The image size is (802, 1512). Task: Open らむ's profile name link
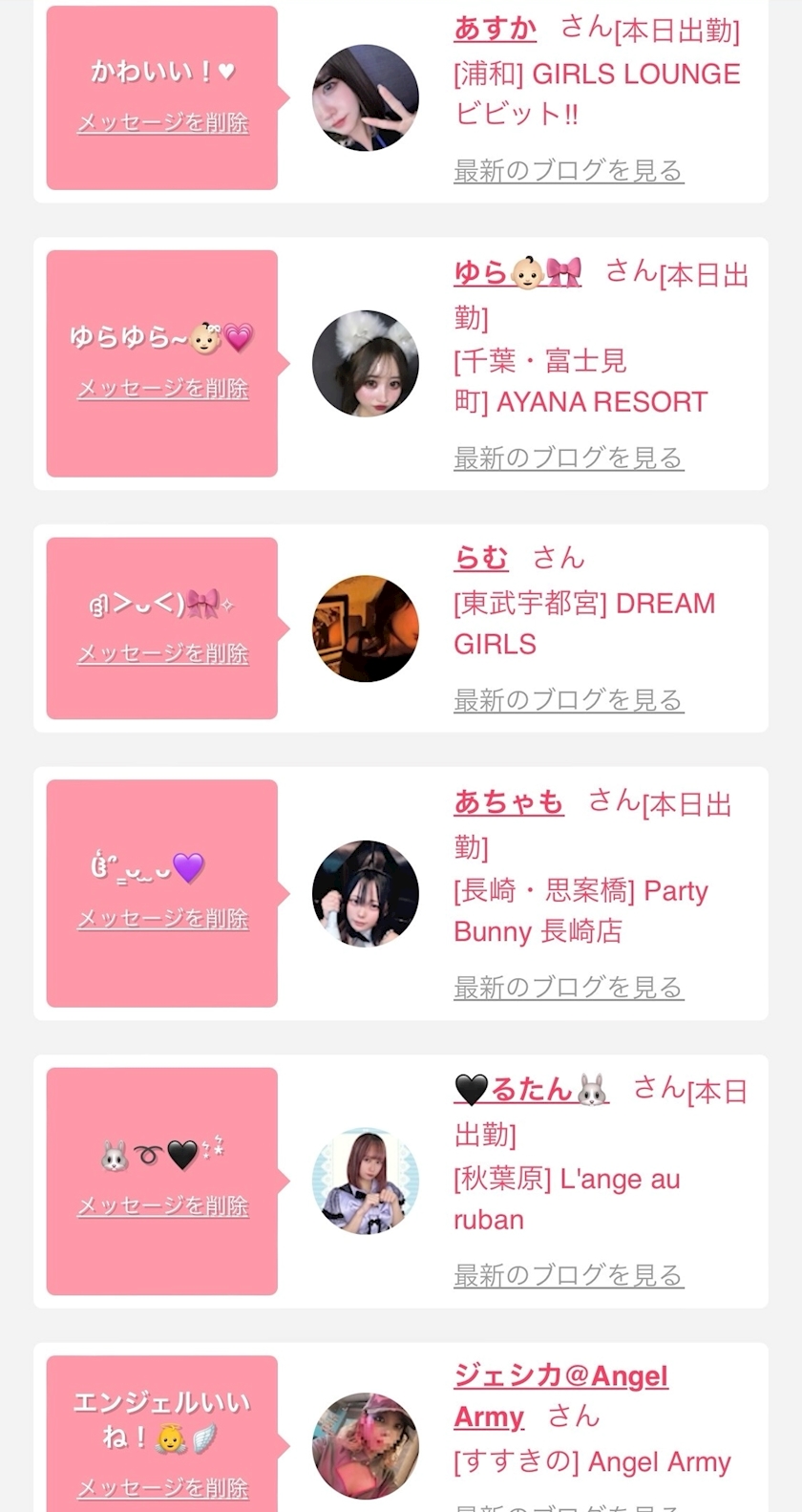(480, 557)
